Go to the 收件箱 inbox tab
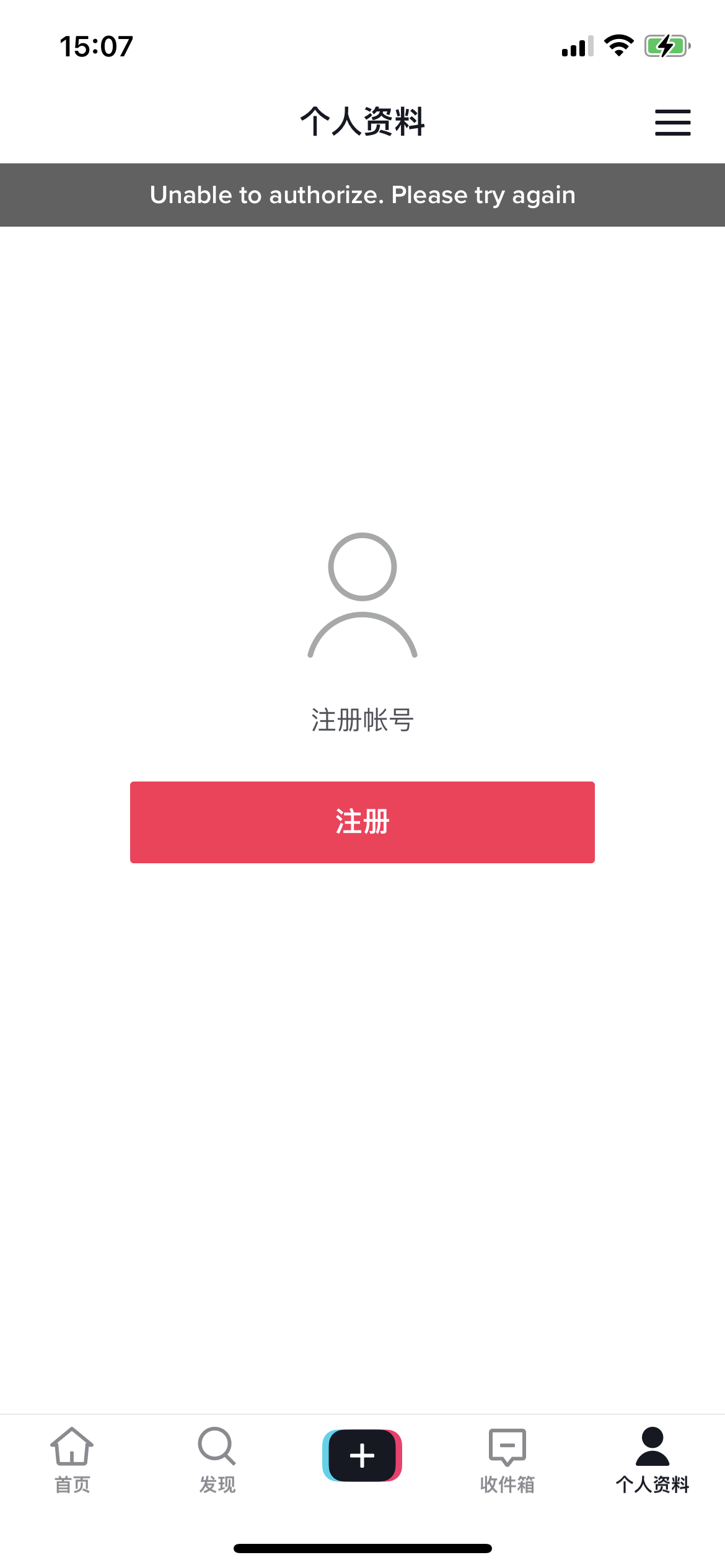Viewport: 725px width, 1568px height. click(507, 1460)
